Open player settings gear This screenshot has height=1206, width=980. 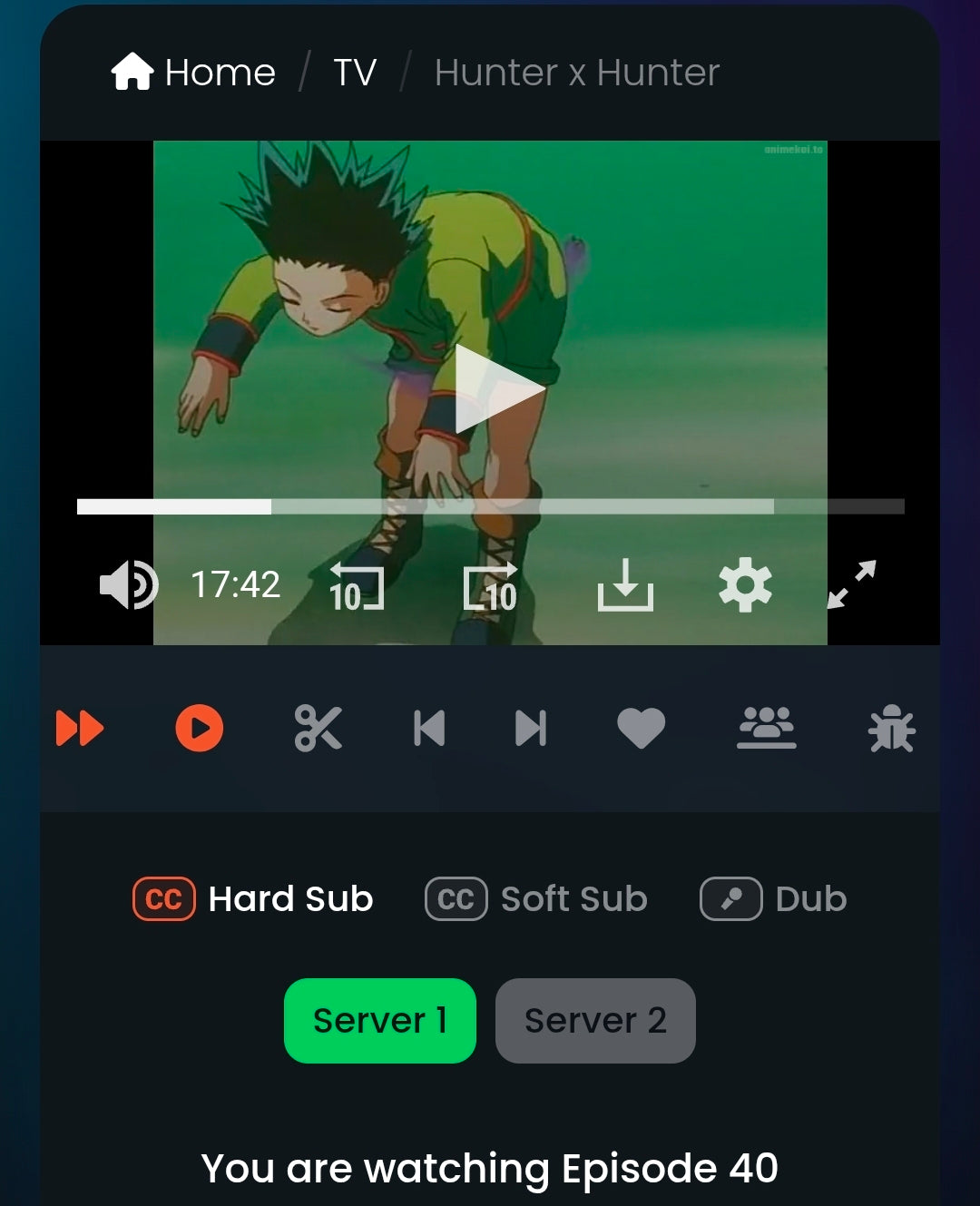(745, 585)
